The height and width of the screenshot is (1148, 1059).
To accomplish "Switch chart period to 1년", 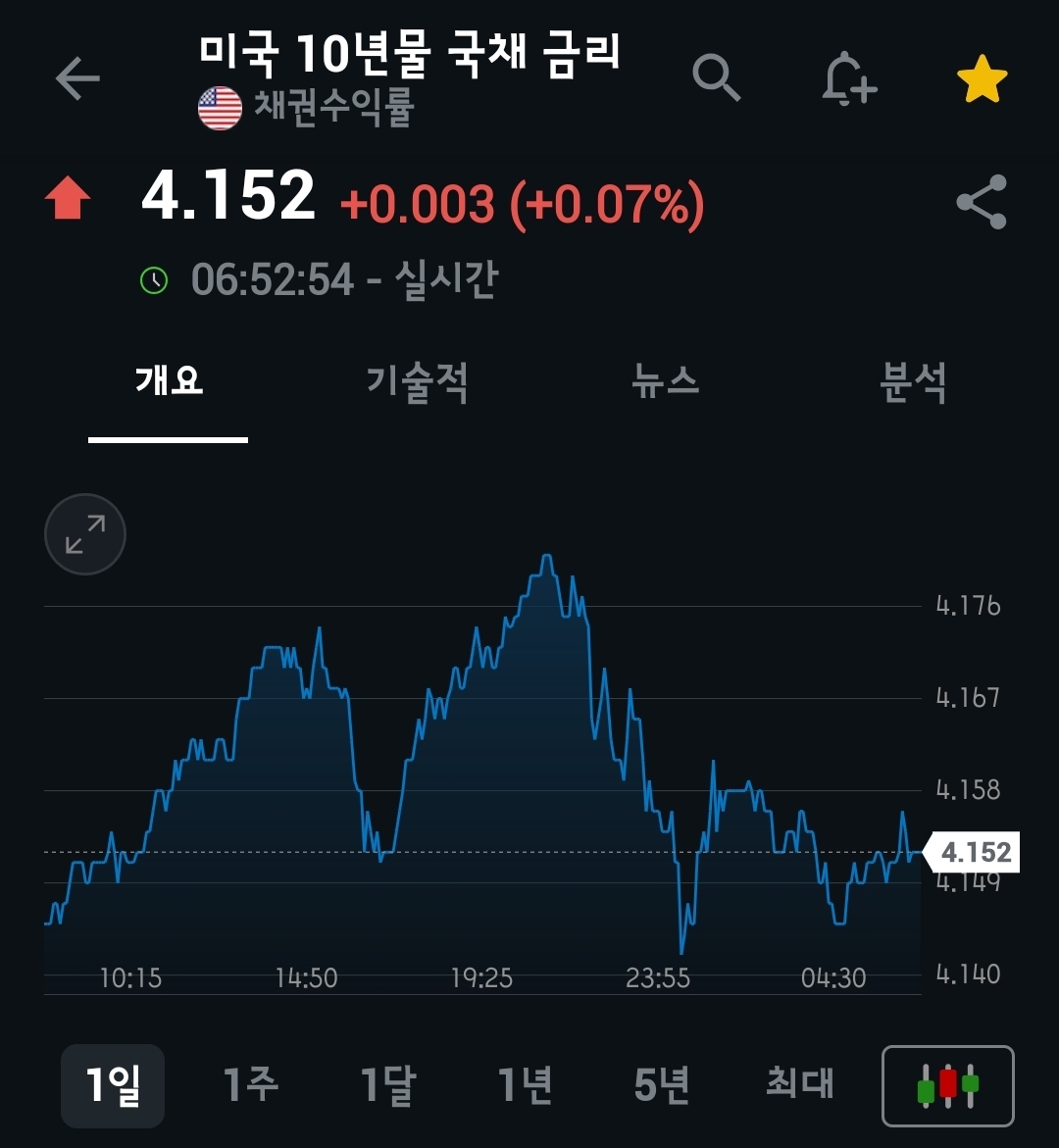I will pos(526,1085).
